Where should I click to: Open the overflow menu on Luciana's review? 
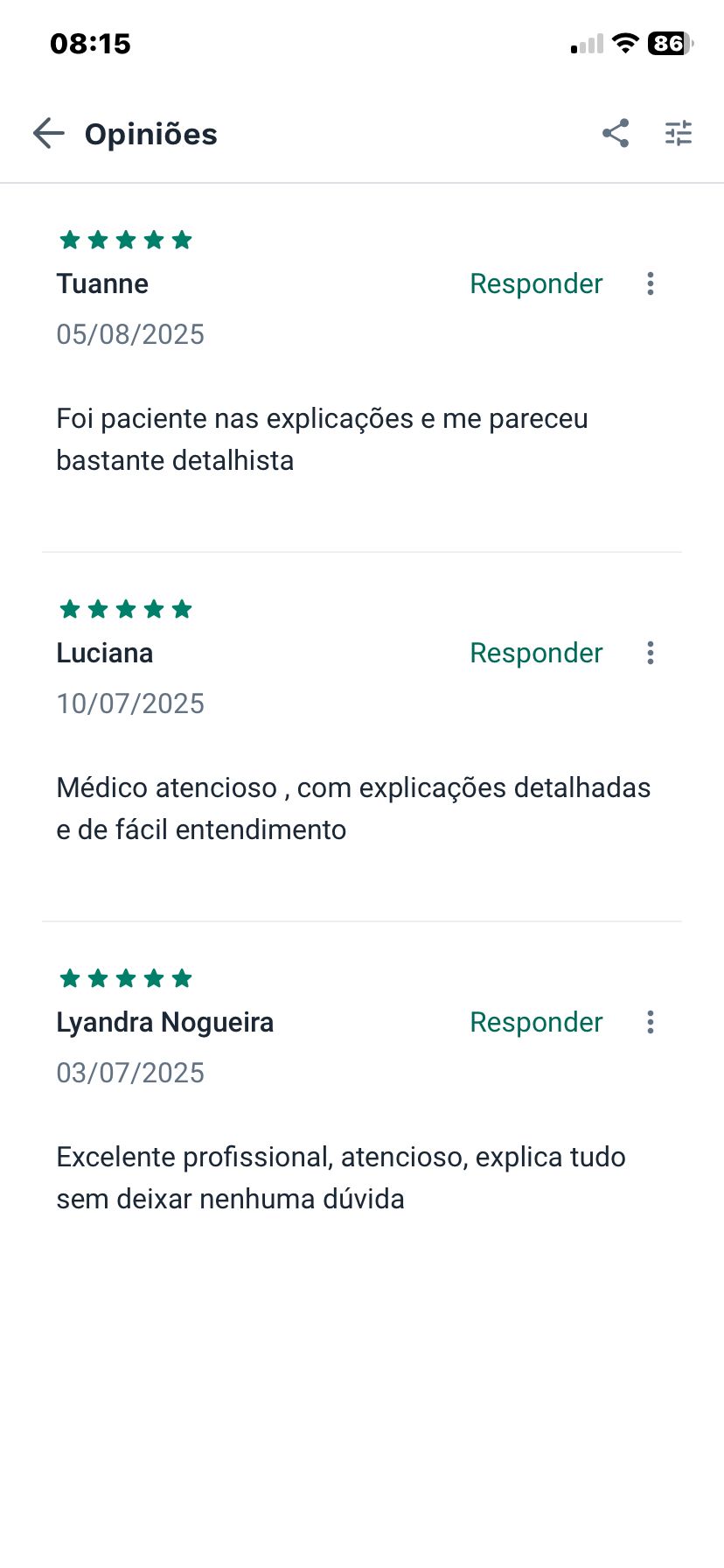(x=650, y=653)
